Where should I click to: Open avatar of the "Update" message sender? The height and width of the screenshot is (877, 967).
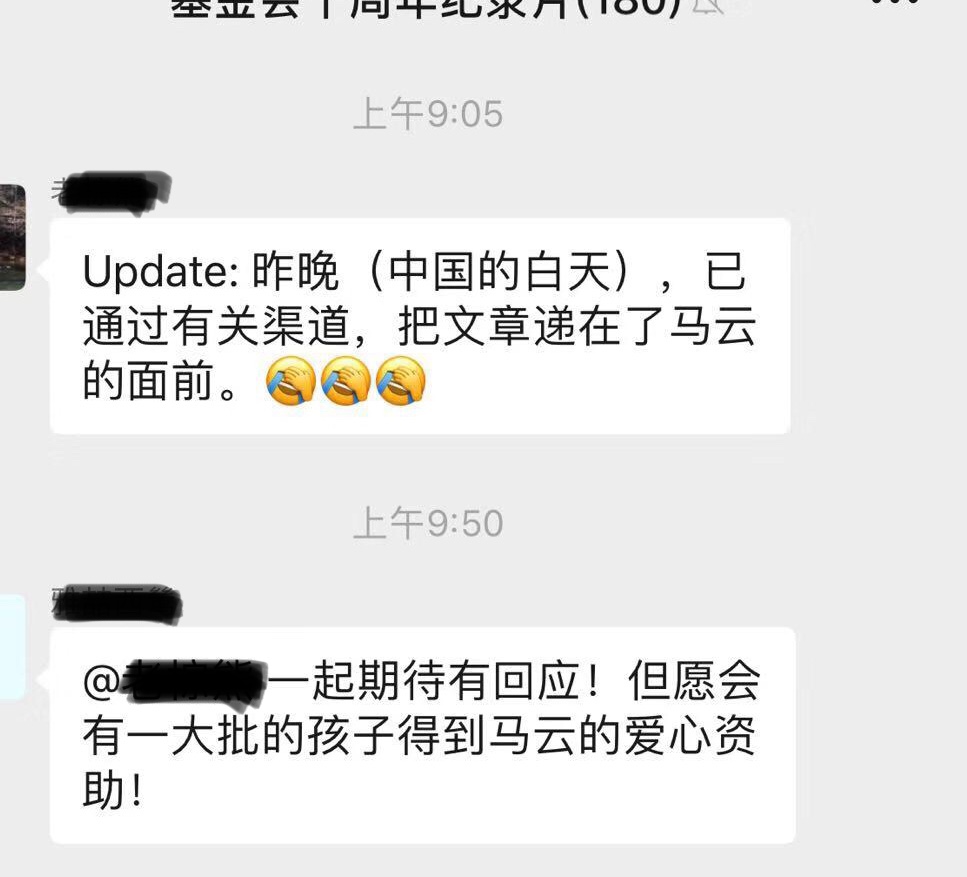click(x=12, y=238)
